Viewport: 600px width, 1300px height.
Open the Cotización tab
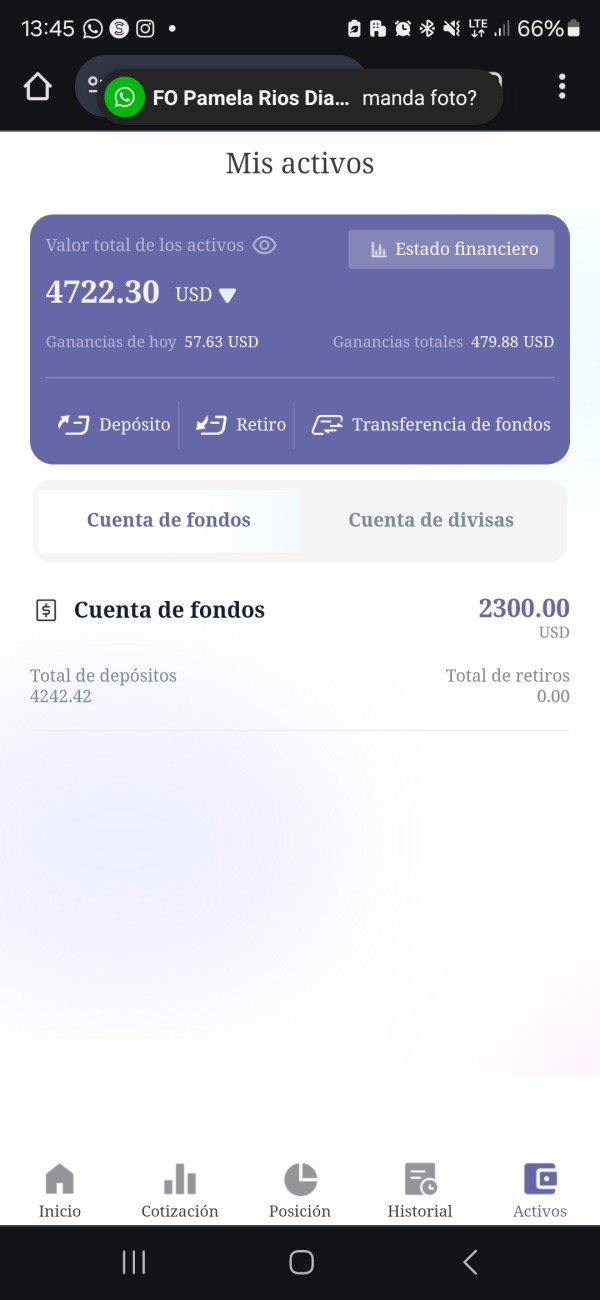click(x=180, y=1191)
